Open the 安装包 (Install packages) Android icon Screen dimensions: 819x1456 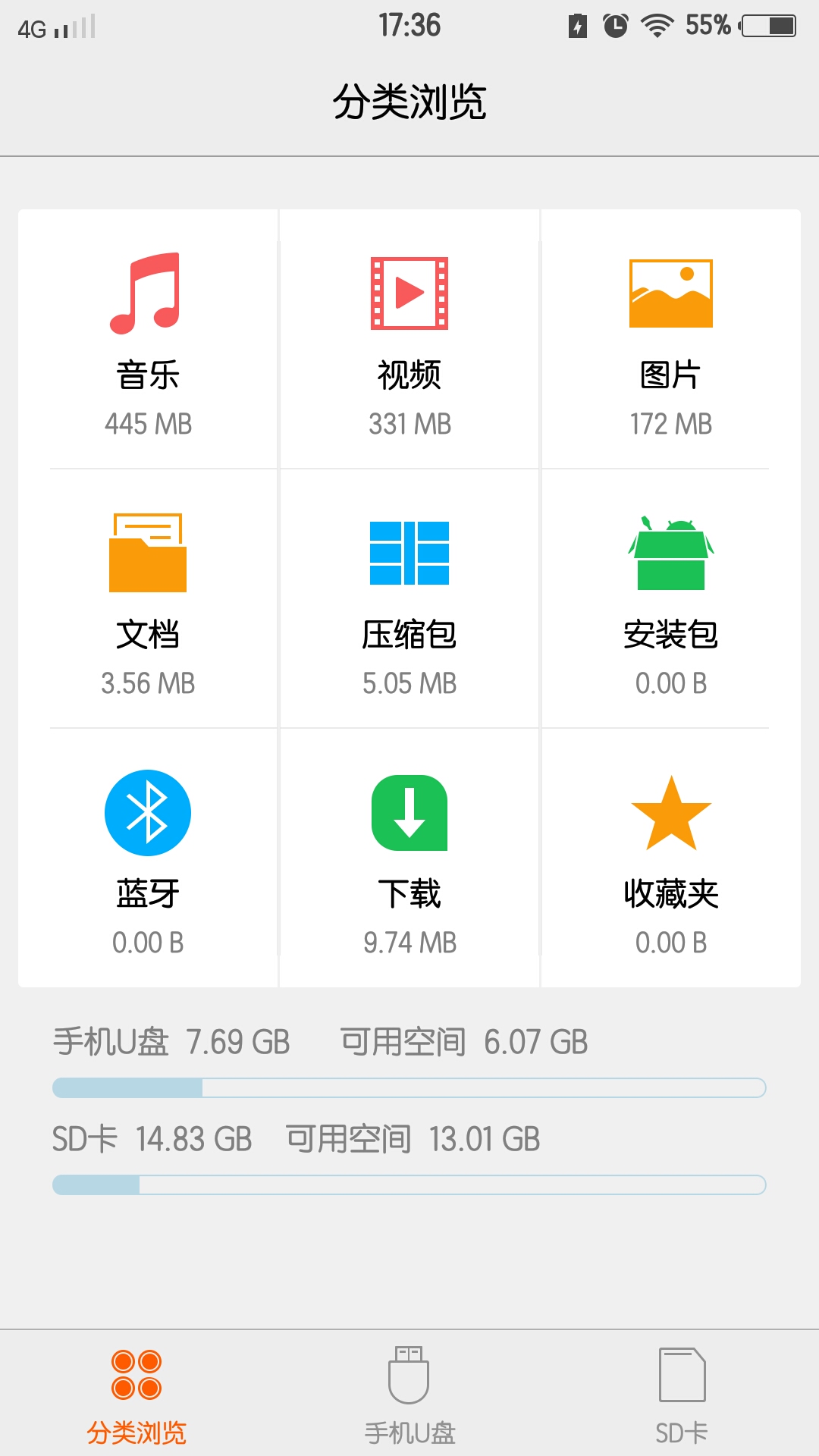pos(670,554)
